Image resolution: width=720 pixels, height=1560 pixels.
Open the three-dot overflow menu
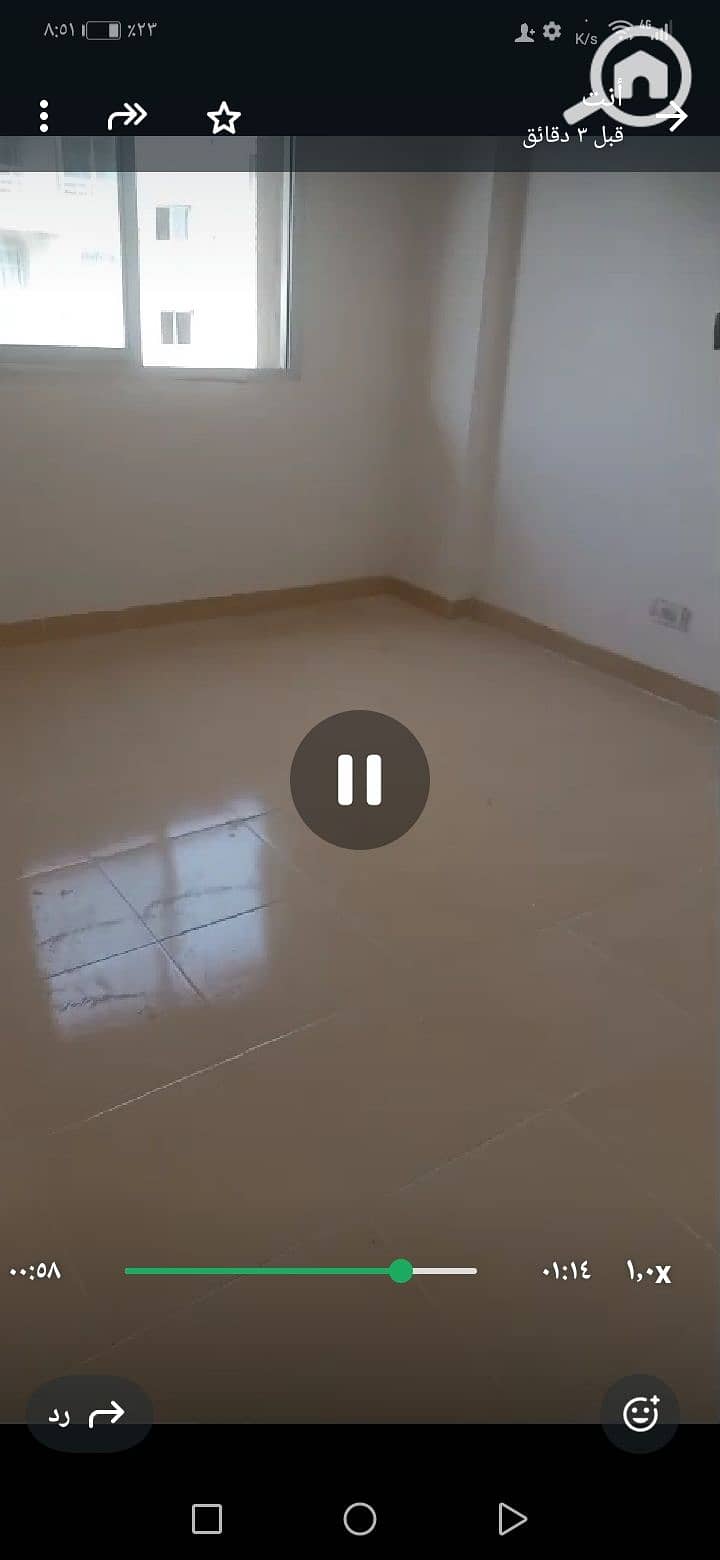pos(44,117)
